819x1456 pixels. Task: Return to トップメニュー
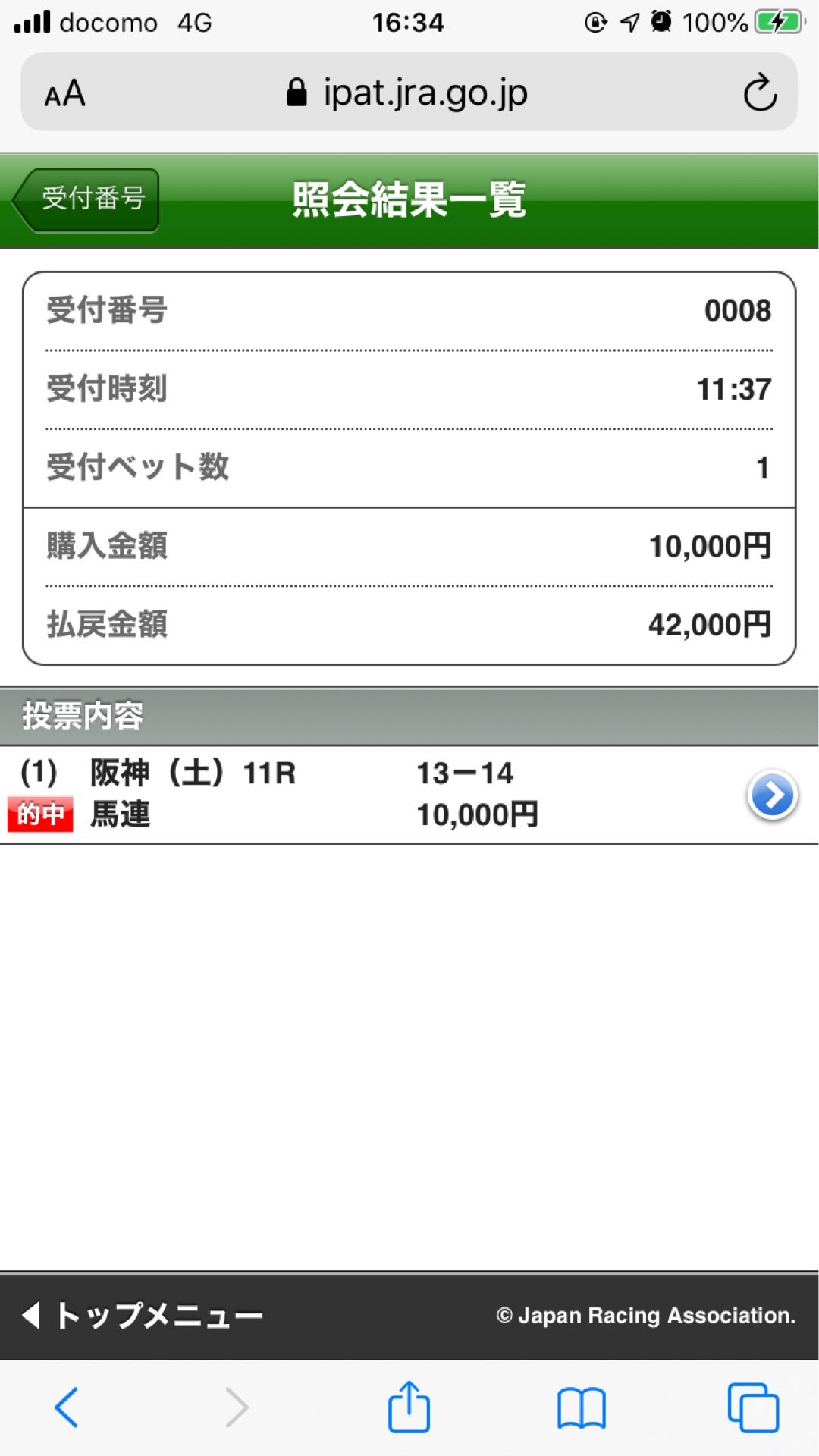tap(143, 1316)
